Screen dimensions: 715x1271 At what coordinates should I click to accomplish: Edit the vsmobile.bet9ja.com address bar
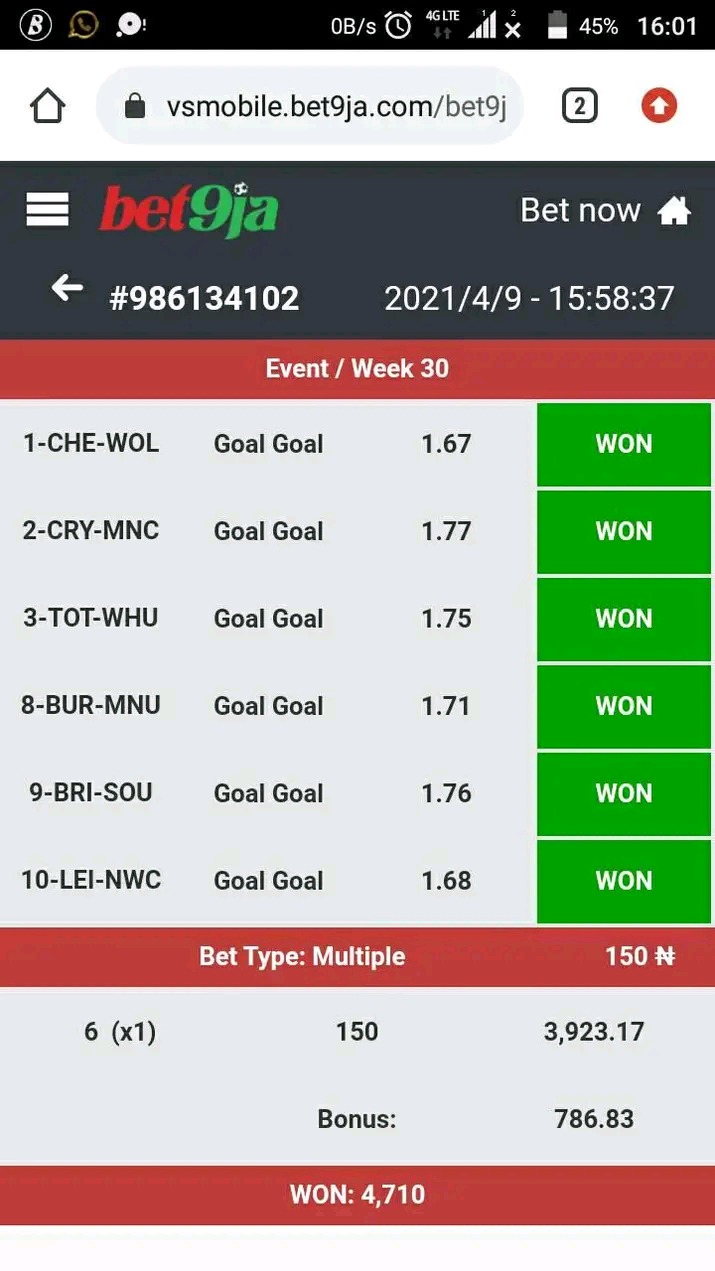click(310, 106)
